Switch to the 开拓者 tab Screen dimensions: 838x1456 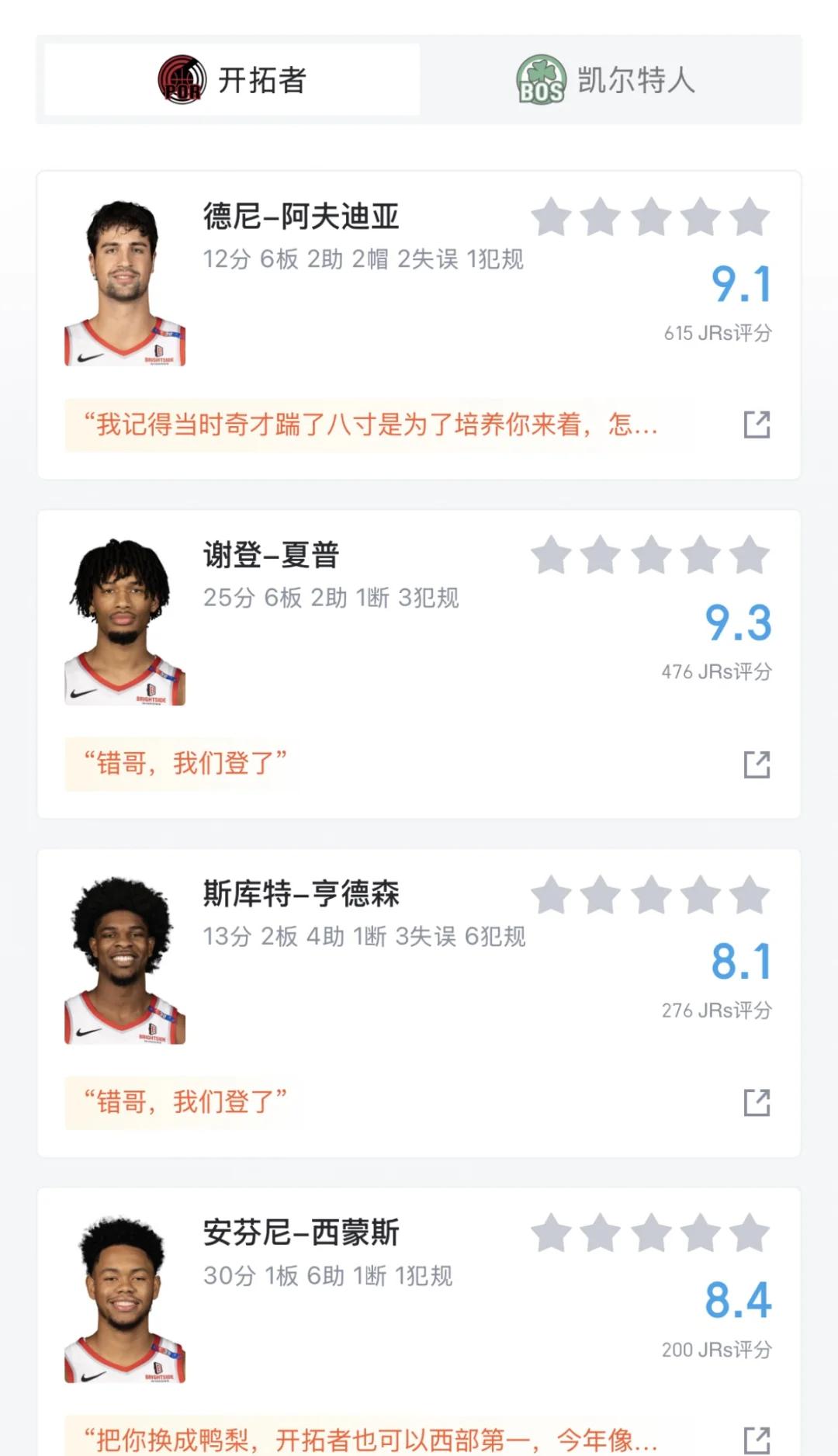tap(233, 80)
